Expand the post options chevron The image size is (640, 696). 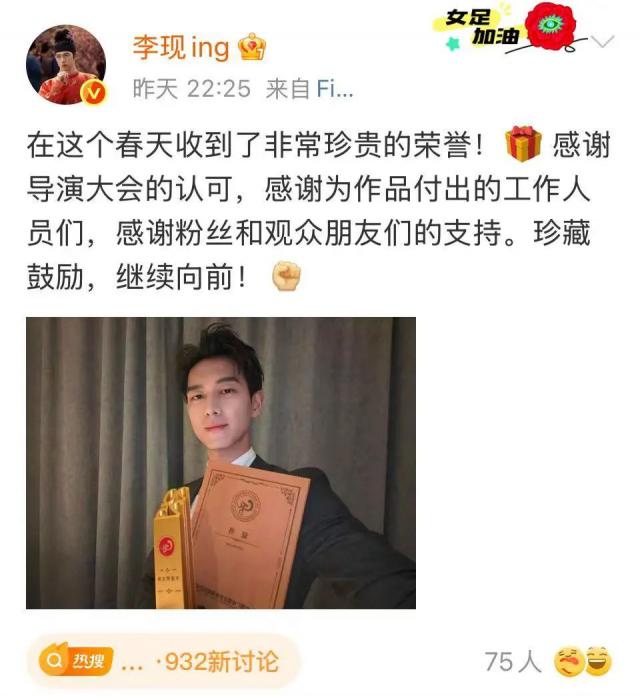click(x=603, y=42)
